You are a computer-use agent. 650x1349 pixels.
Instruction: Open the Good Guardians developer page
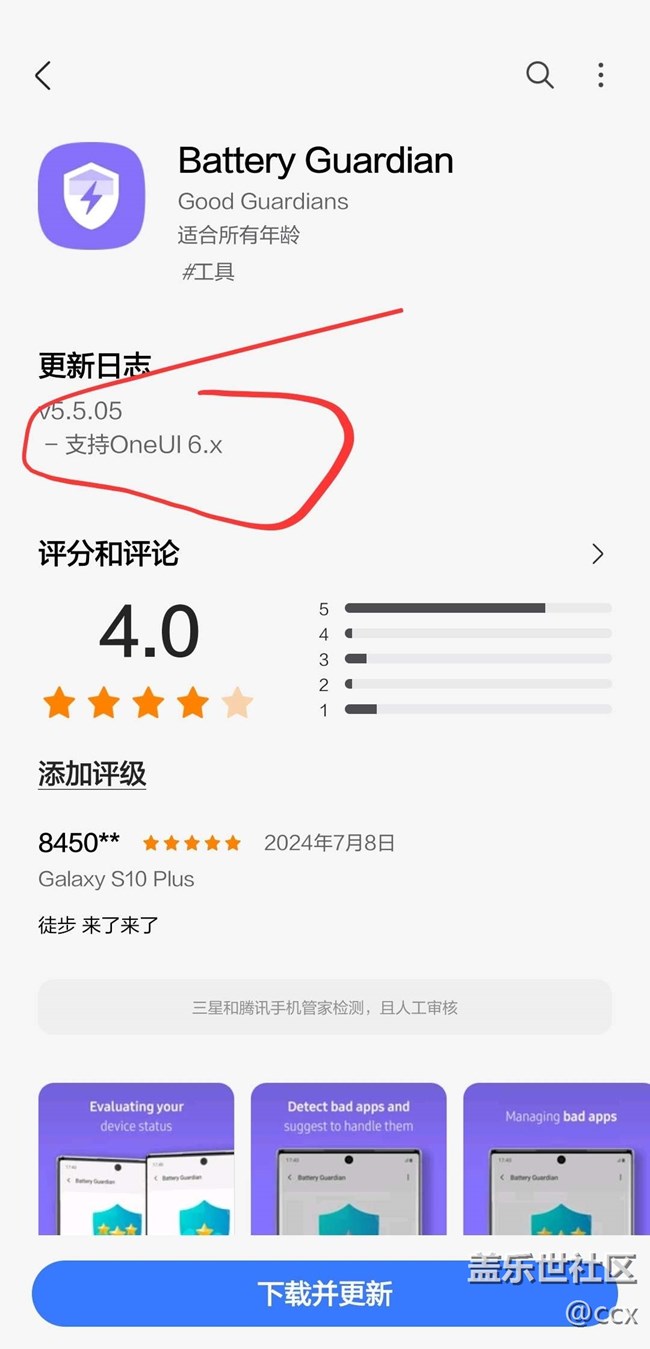(263, 201)
